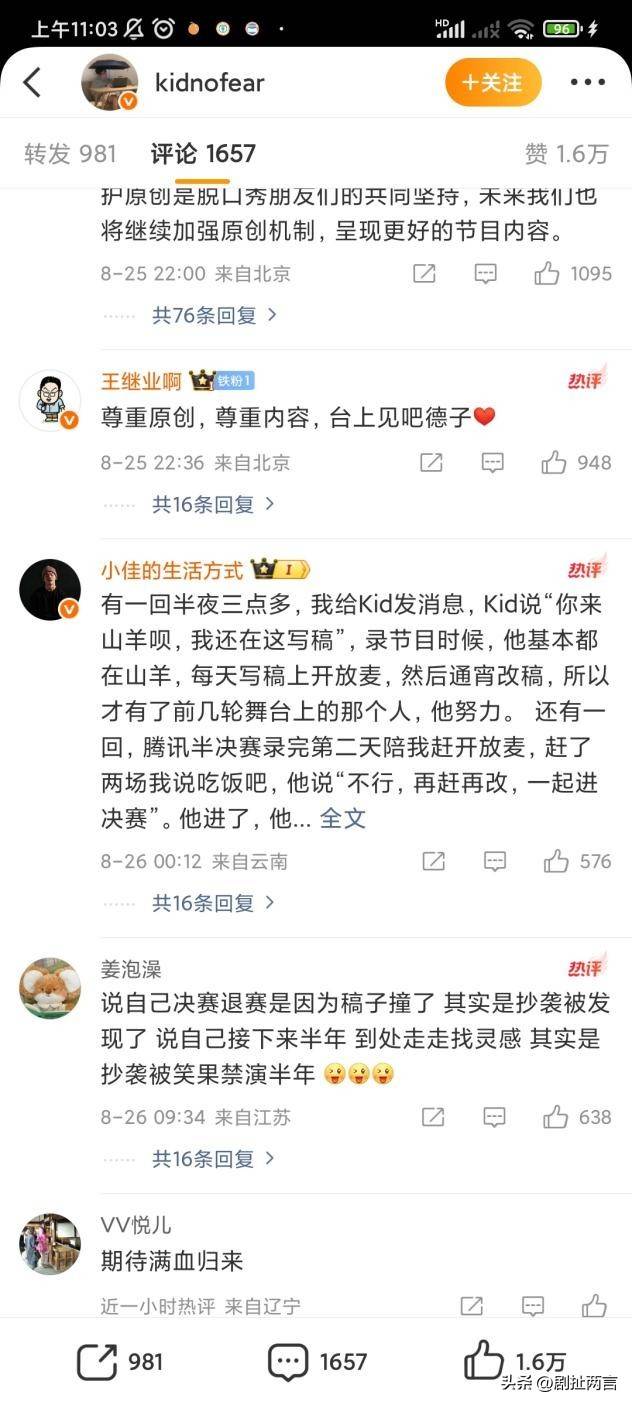Open kidnofear's profile avatar in header
This screenshot has width=632, height=1405.
point(109,82)
